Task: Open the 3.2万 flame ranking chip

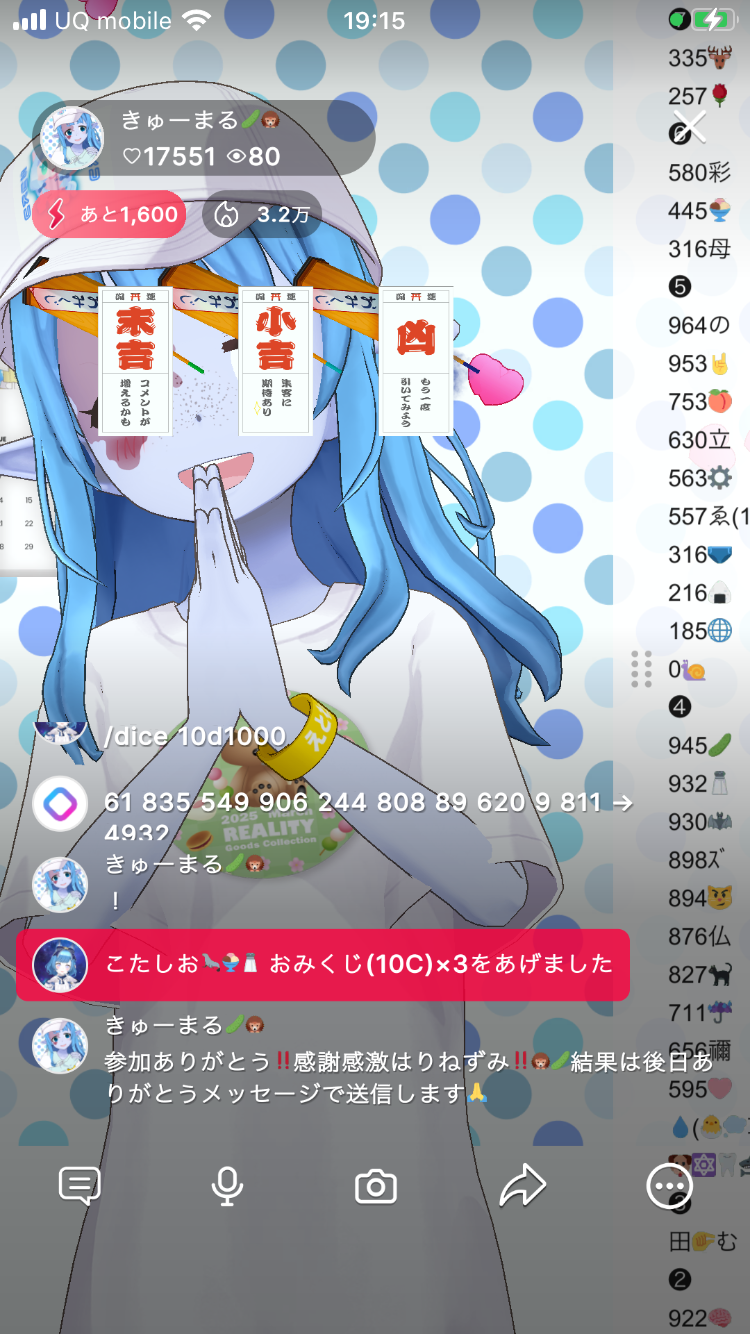Action: pos(261,214)
